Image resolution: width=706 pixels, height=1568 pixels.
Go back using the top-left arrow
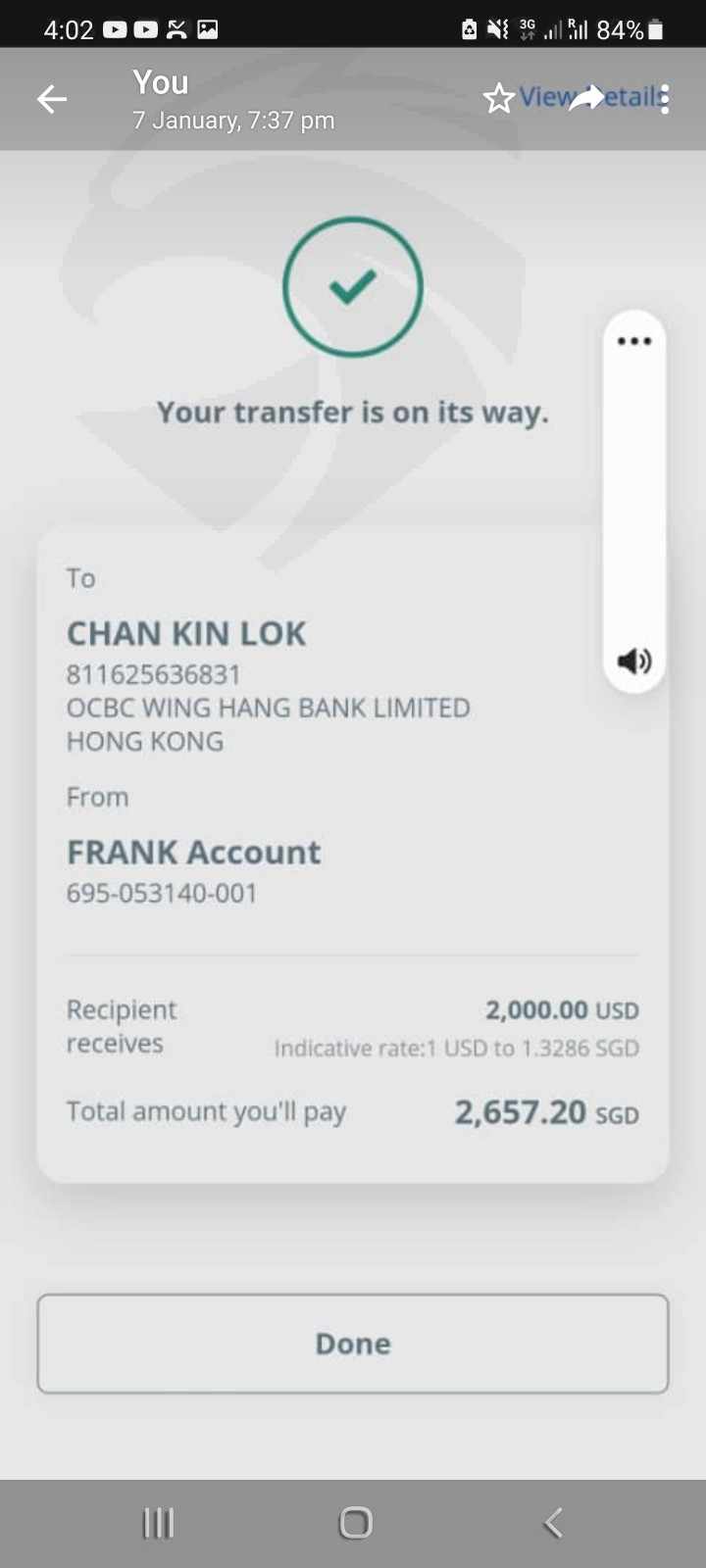pos(52,99)
